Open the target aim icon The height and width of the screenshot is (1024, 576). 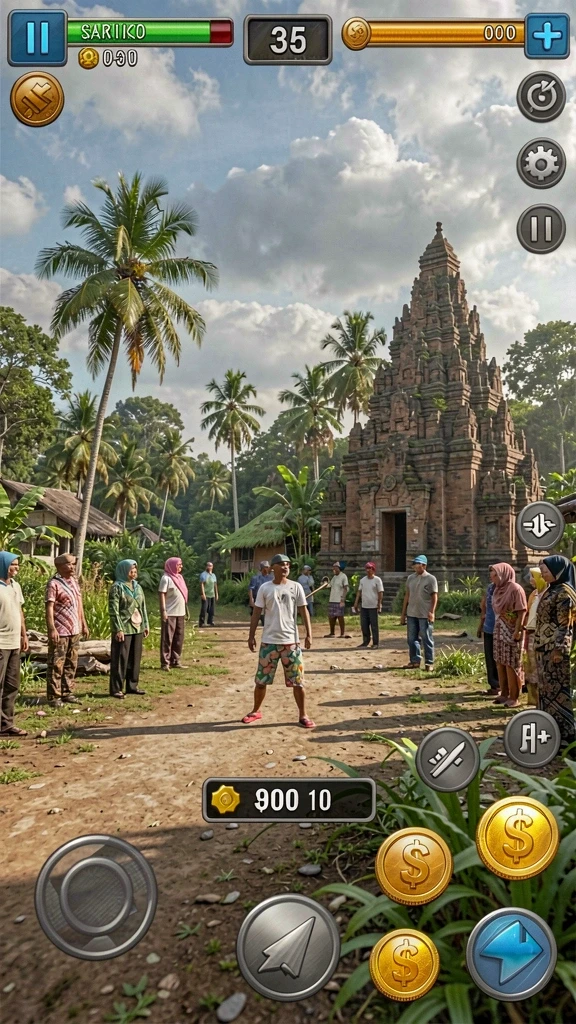[541, 97]
